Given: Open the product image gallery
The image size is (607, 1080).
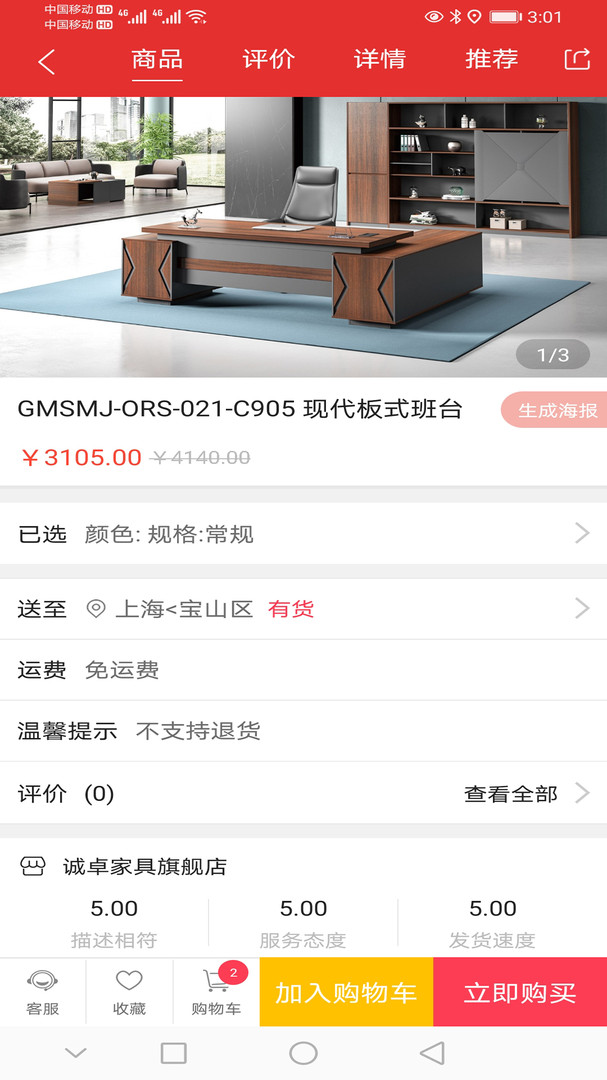Looking at the screenshot, I should [x=303, y=236].
